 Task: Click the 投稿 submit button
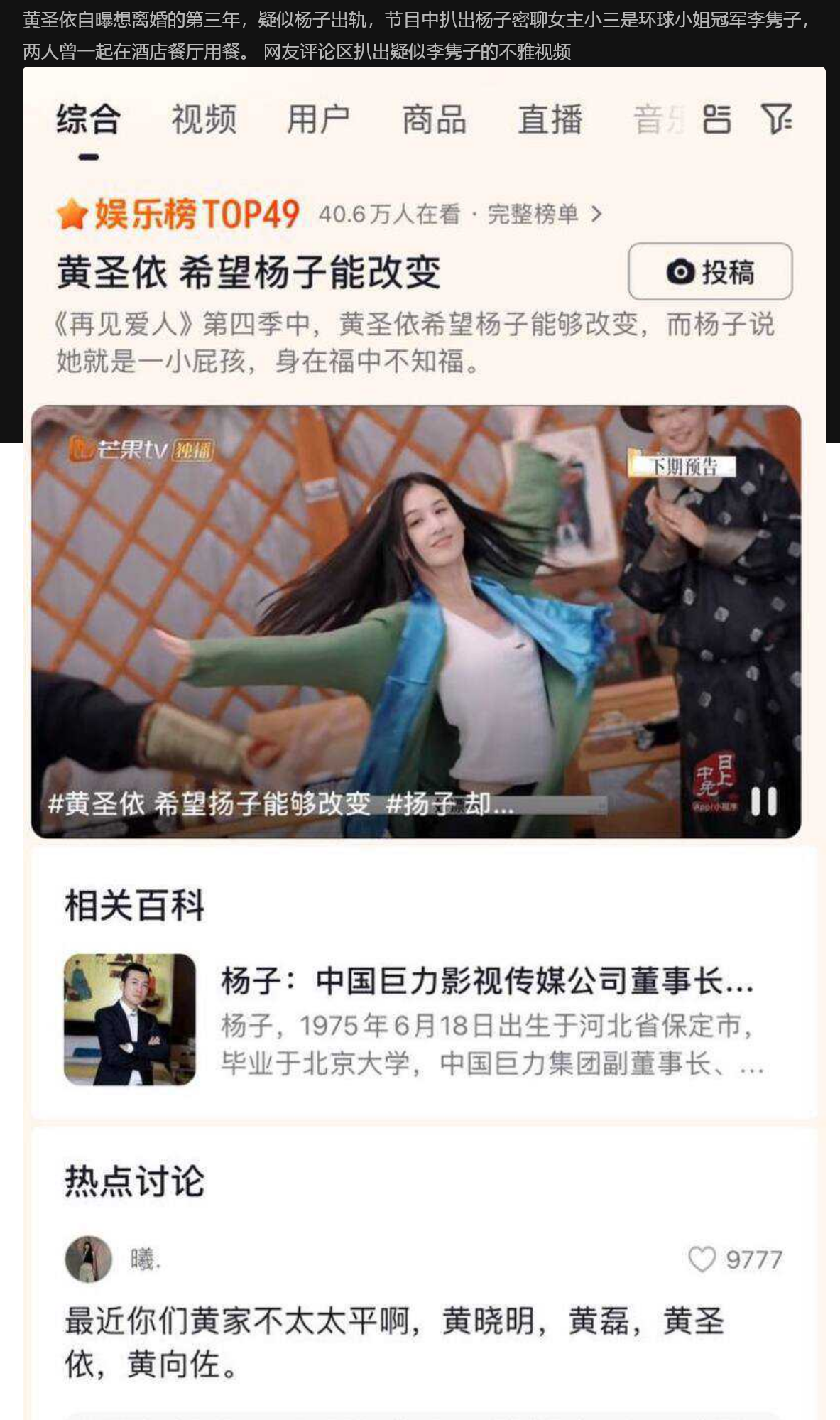(711, 272)
